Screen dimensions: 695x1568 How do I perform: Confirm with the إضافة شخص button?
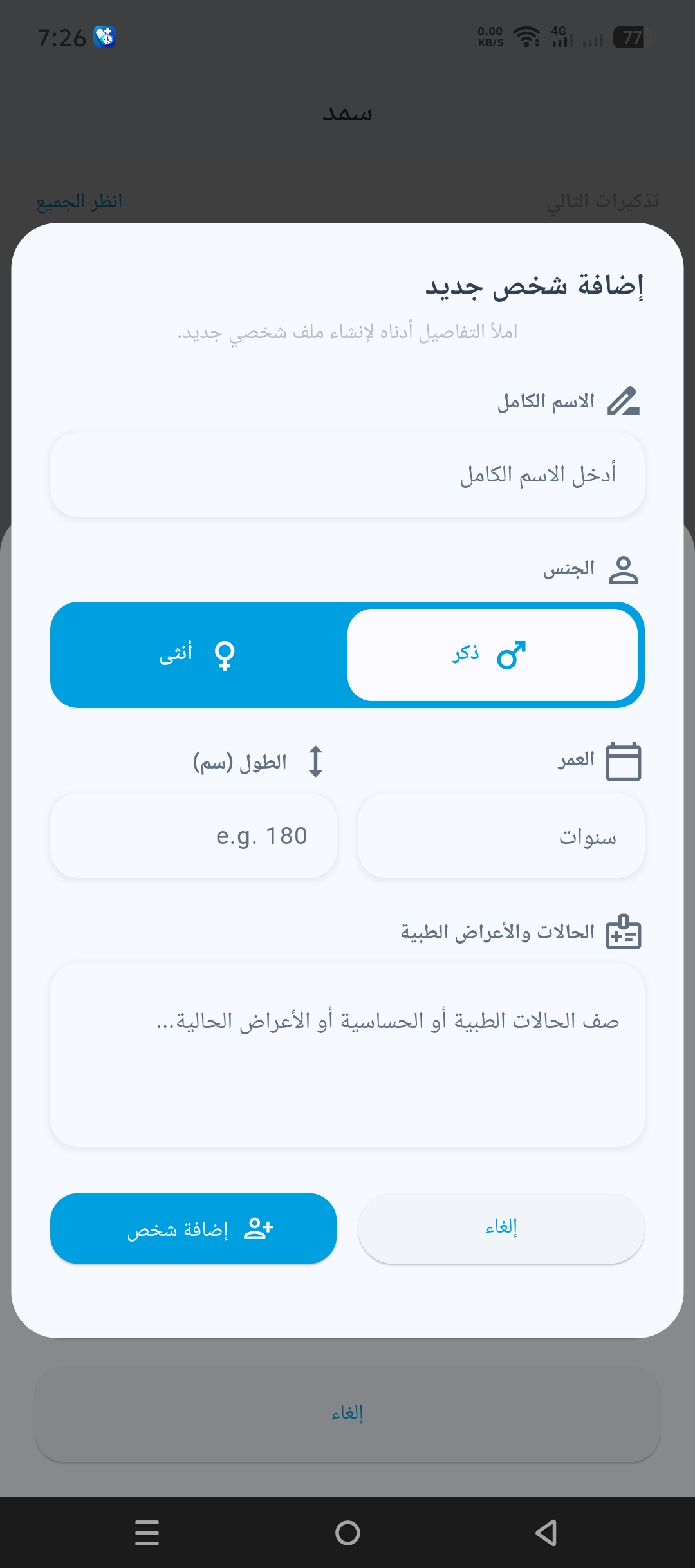(x=193, y=1228)
